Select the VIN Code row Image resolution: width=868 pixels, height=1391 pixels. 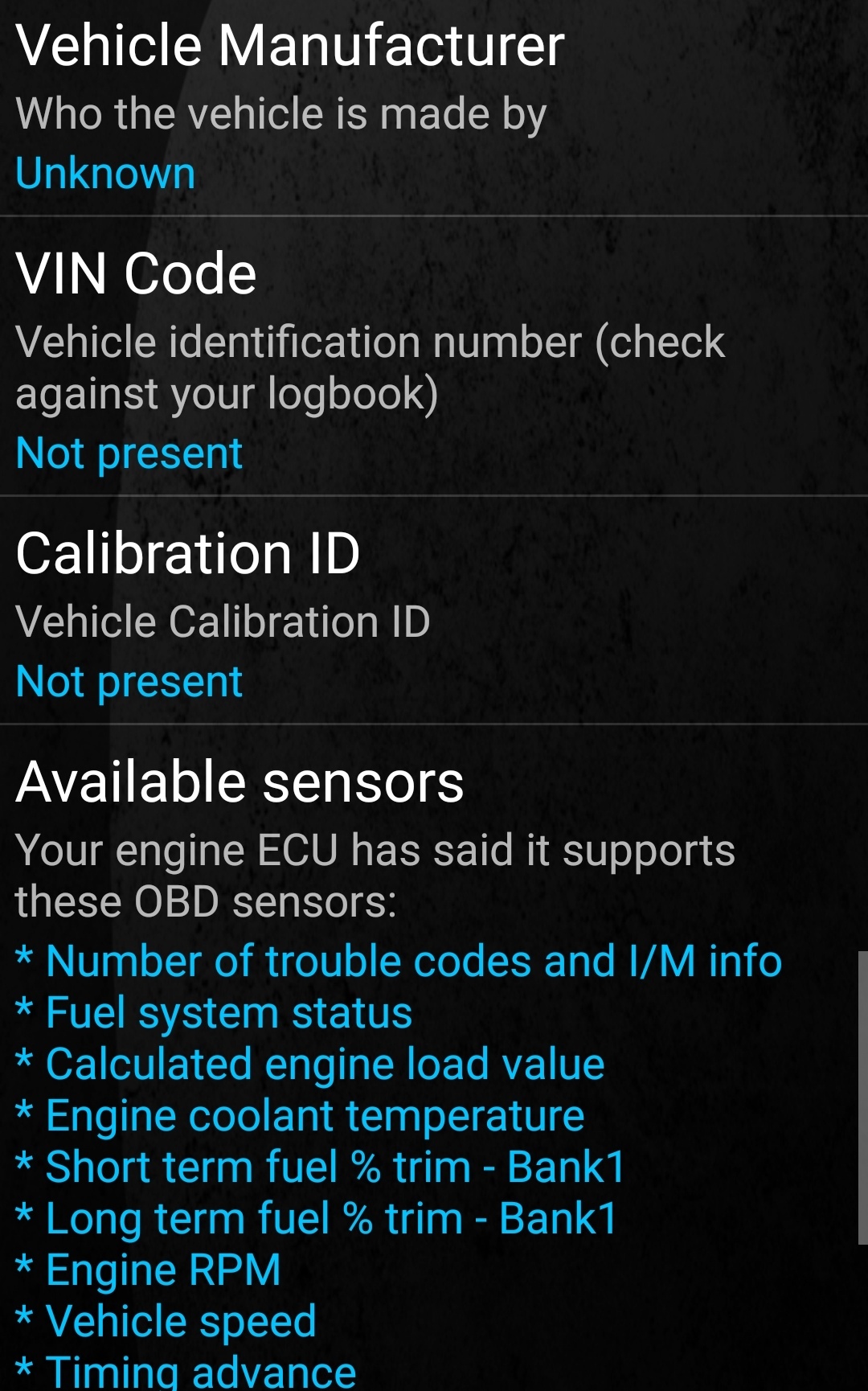click(434, 356)
